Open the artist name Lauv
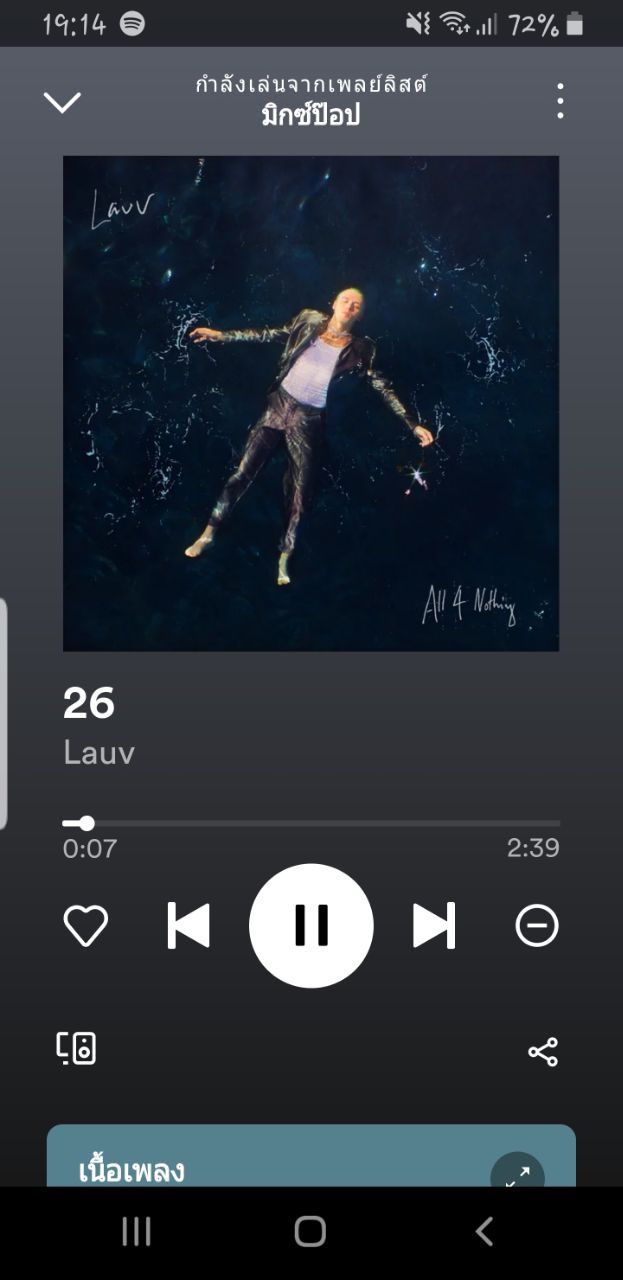The height and width of the screenshot is (1280, 623). click(x=99, y=752)
